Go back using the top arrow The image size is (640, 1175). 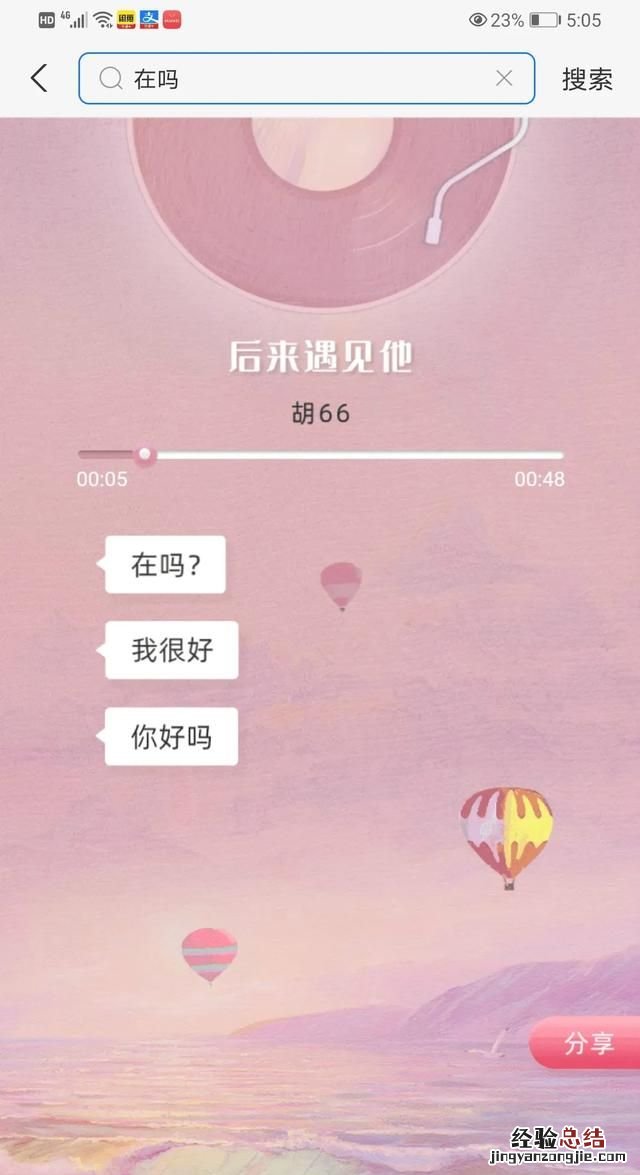coord(39,78)
